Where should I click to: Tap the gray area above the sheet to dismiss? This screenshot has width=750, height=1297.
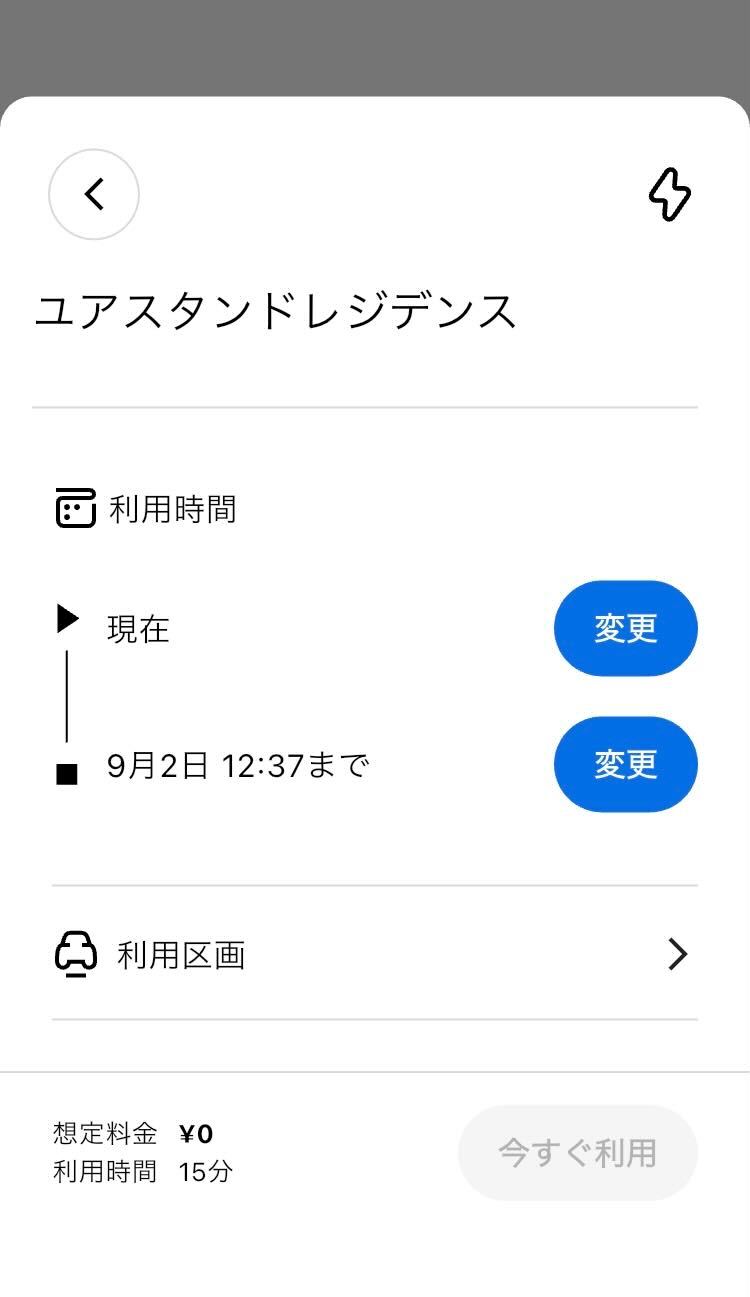pyautogui.click(x=375, y=45)
